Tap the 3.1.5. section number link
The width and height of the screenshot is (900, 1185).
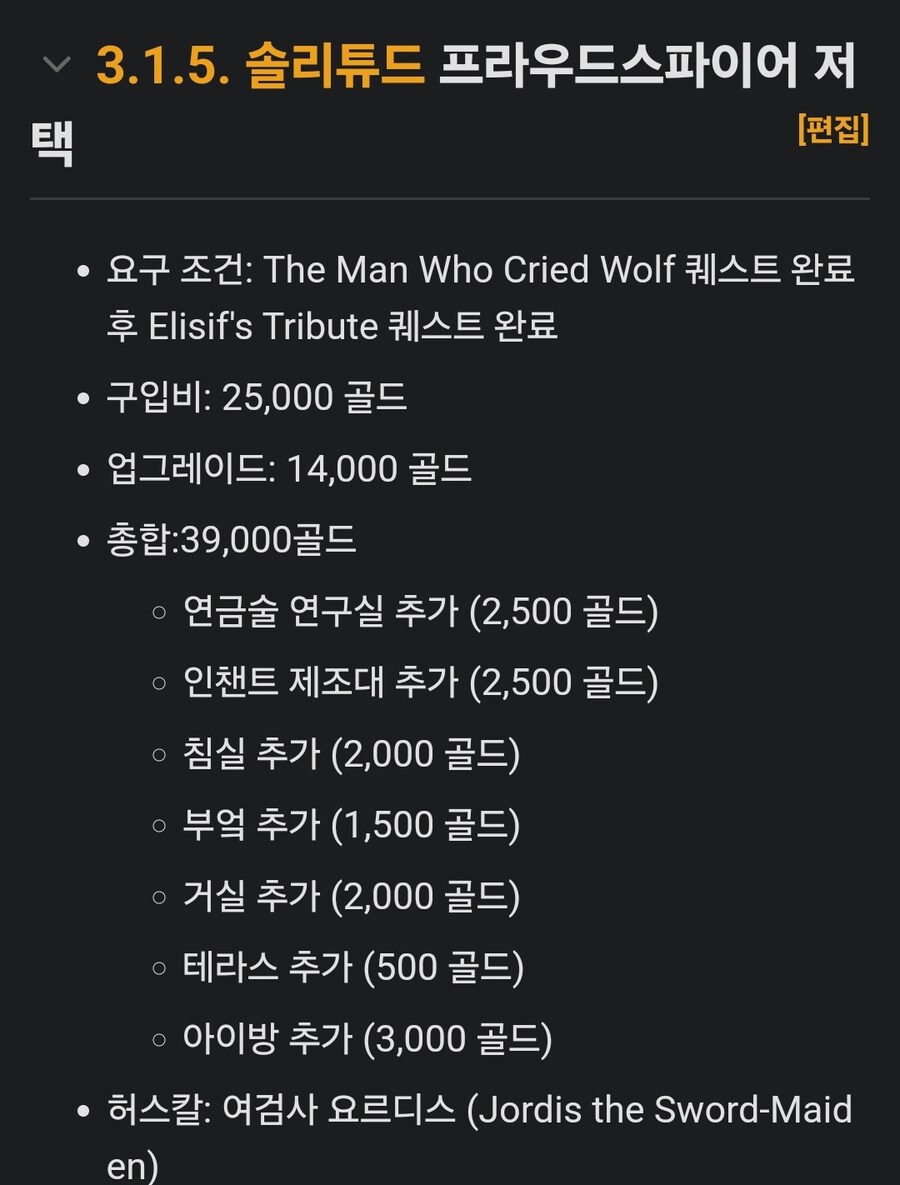click(163, 66)
